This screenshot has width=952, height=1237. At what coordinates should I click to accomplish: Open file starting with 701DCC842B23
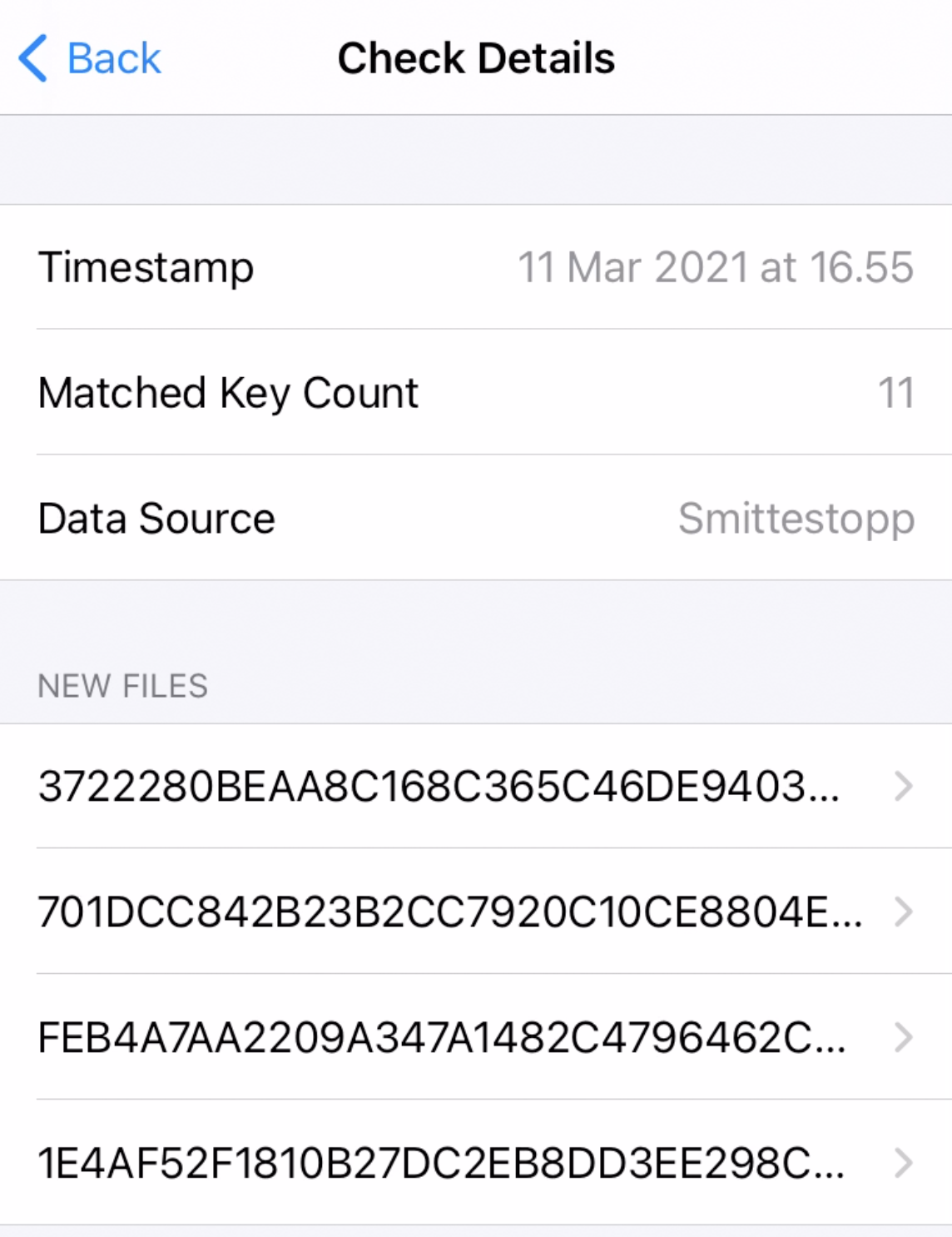[x=474, y=912]
